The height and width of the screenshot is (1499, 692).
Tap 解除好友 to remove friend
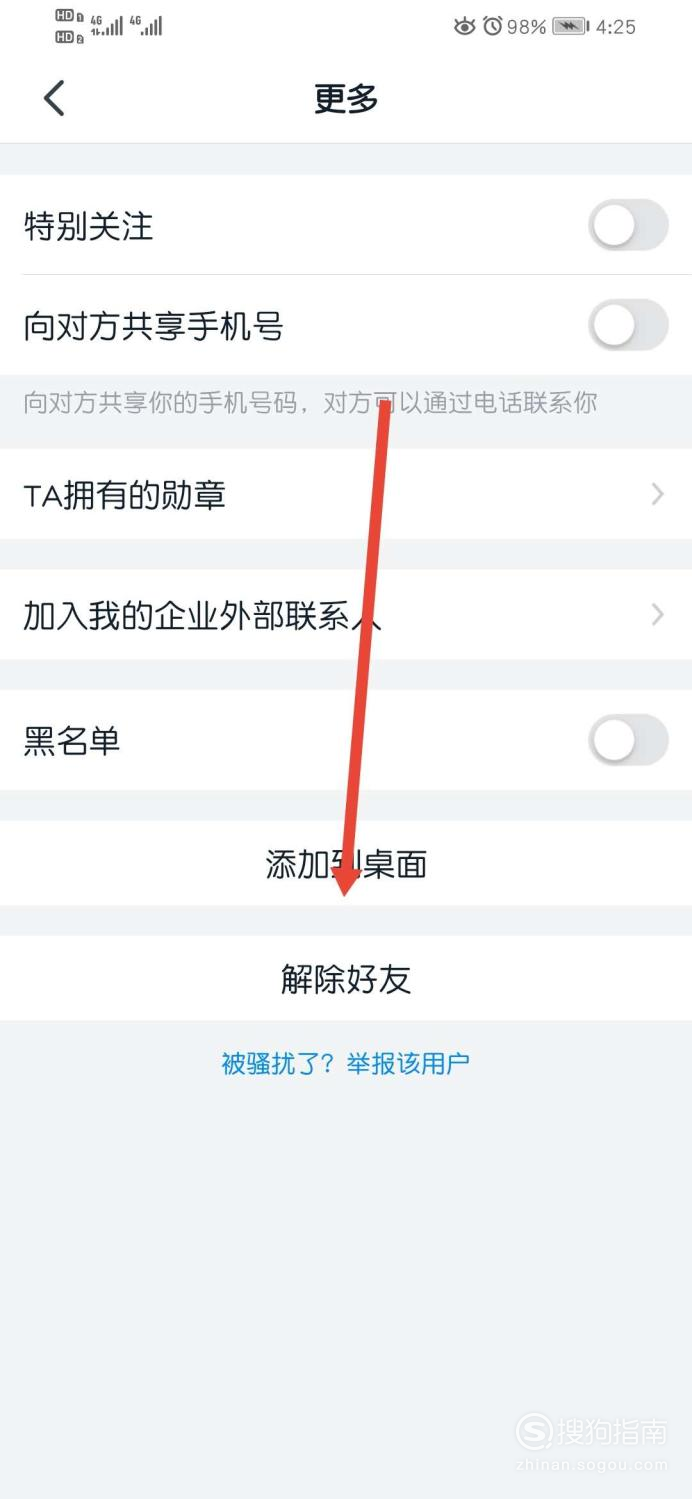click(345, 979)
